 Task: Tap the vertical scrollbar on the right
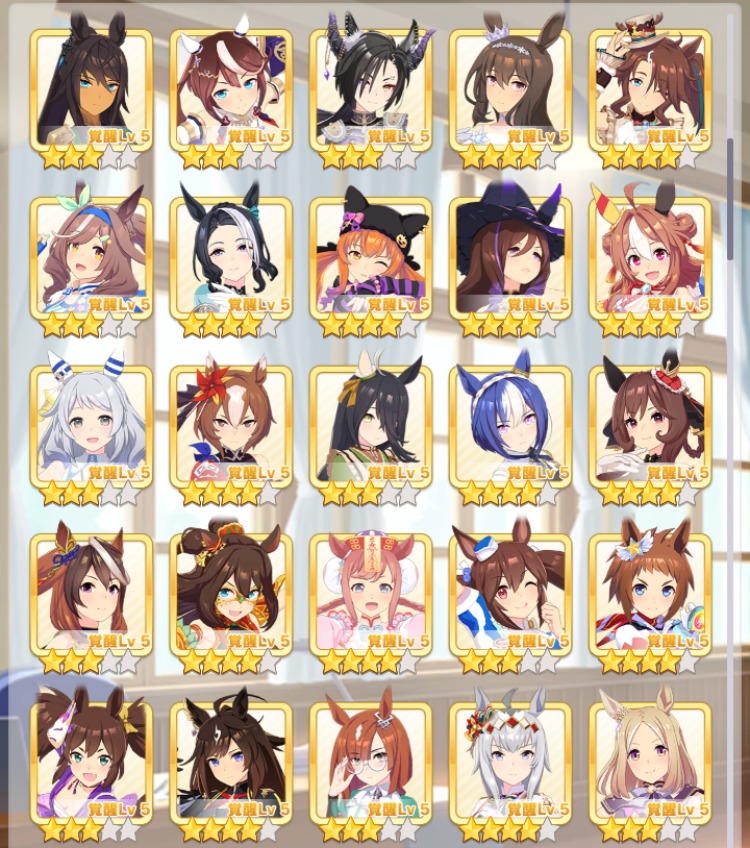pyautogui.click(x=731, y=200)
